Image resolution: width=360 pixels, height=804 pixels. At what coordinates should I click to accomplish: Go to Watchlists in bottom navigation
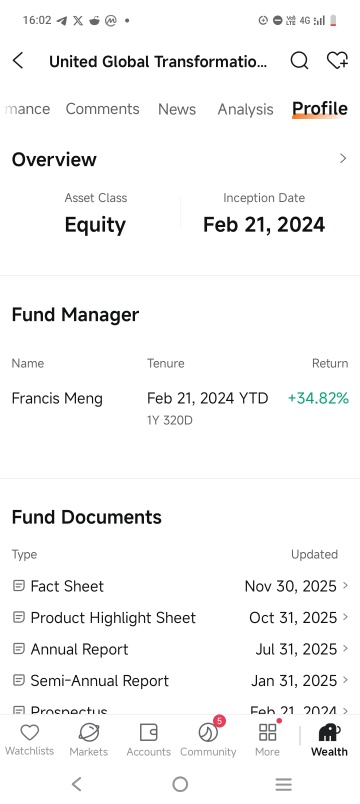29,739
